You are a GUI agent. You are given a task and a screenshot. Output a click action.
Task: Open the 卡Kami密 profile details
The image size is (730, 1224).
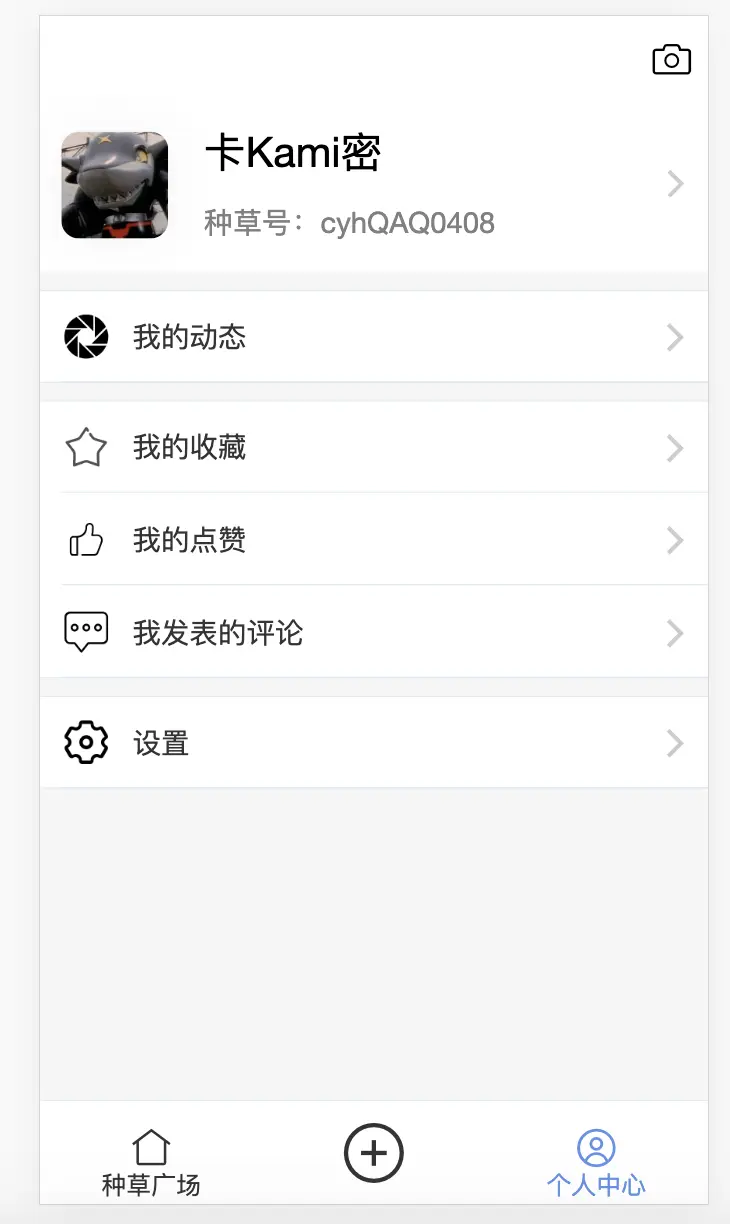click(373, 185)
